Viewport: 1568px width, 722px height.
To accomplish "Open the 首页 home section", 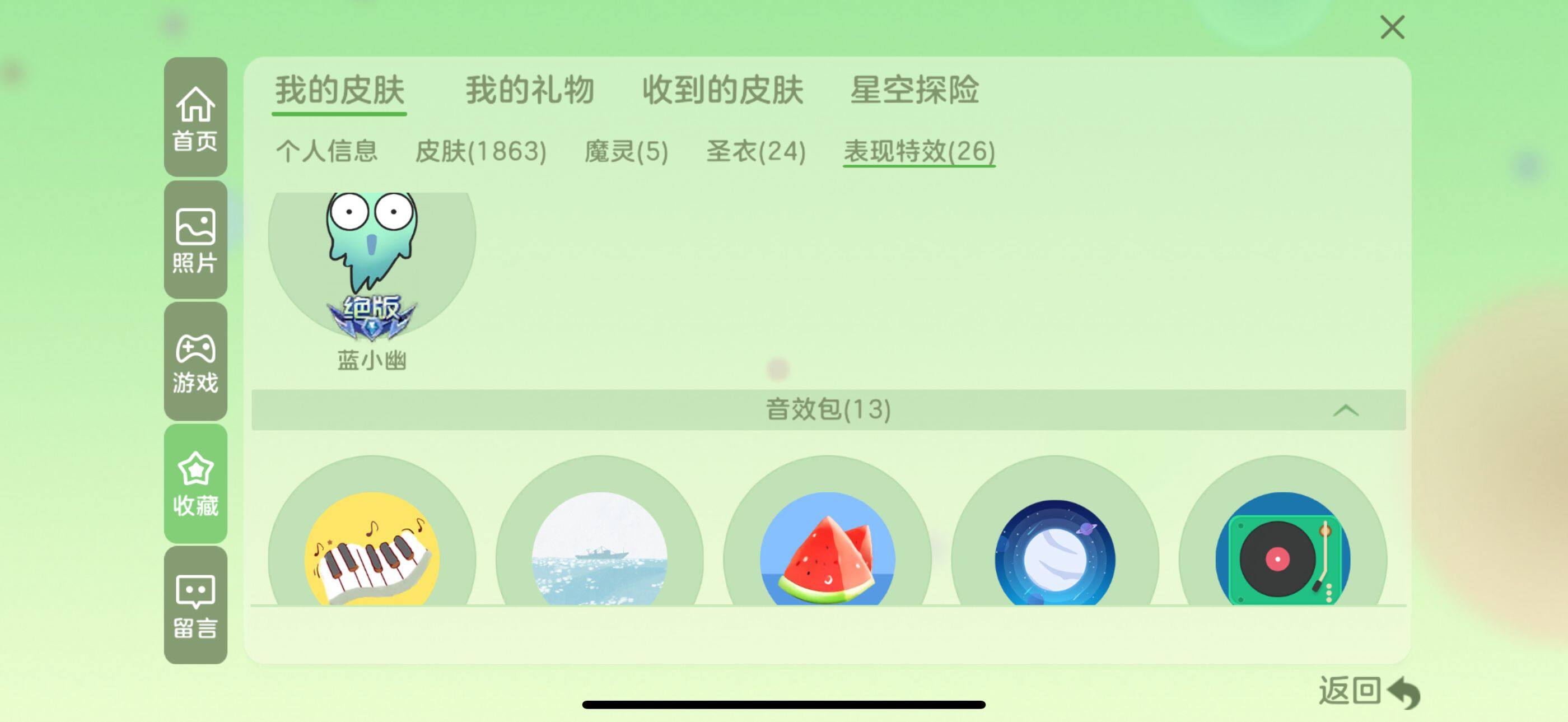I will pos(195,118).
